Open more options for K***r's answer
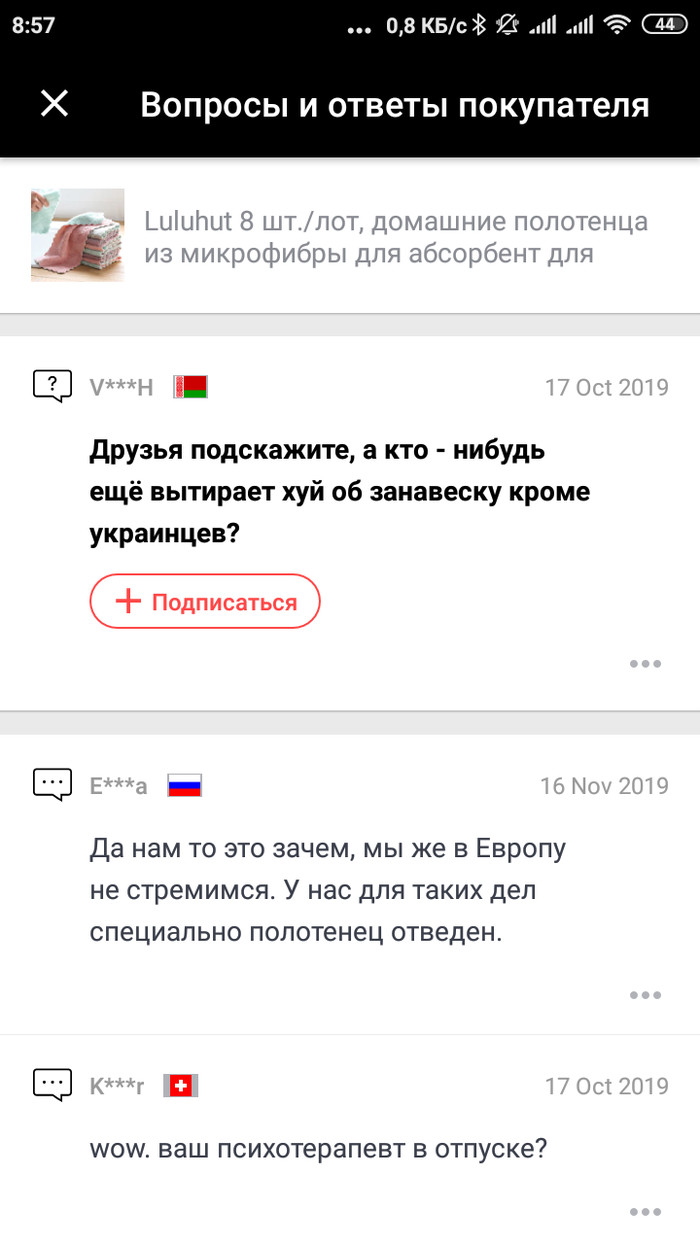The image size is (700, 1244). coord(645,1212)
